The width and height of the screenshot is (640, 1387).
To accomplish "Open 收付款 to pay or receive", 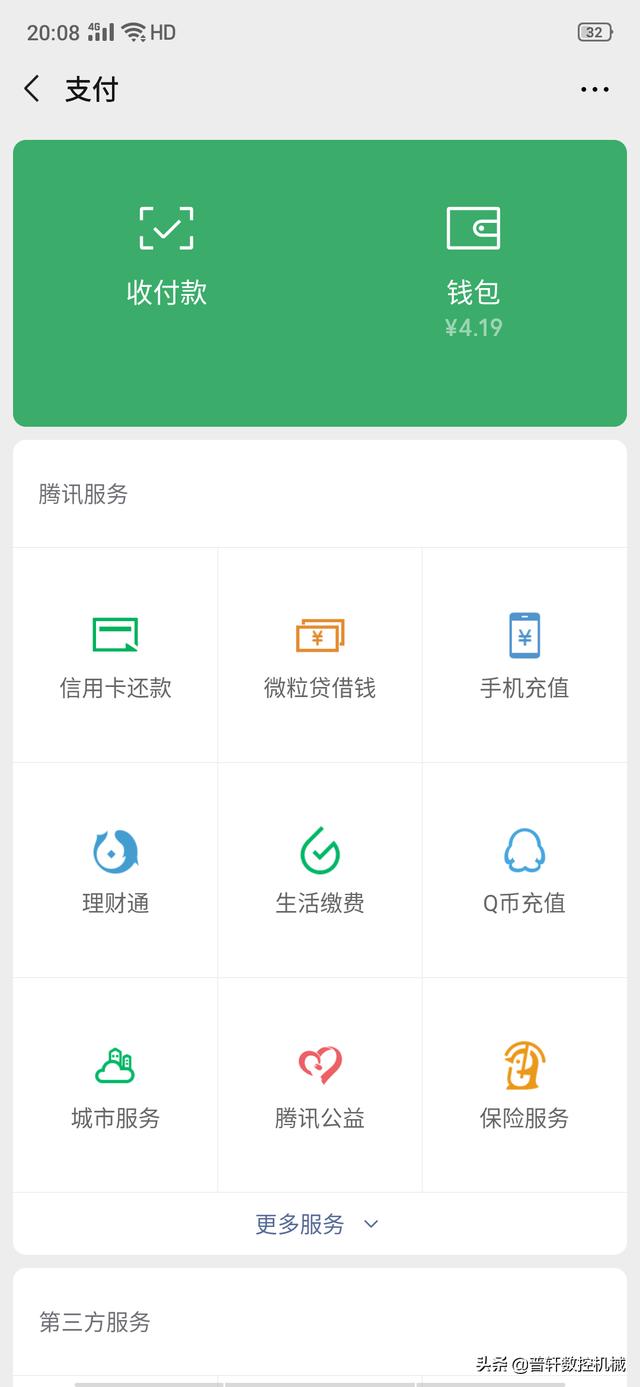I will click(166, 255).
